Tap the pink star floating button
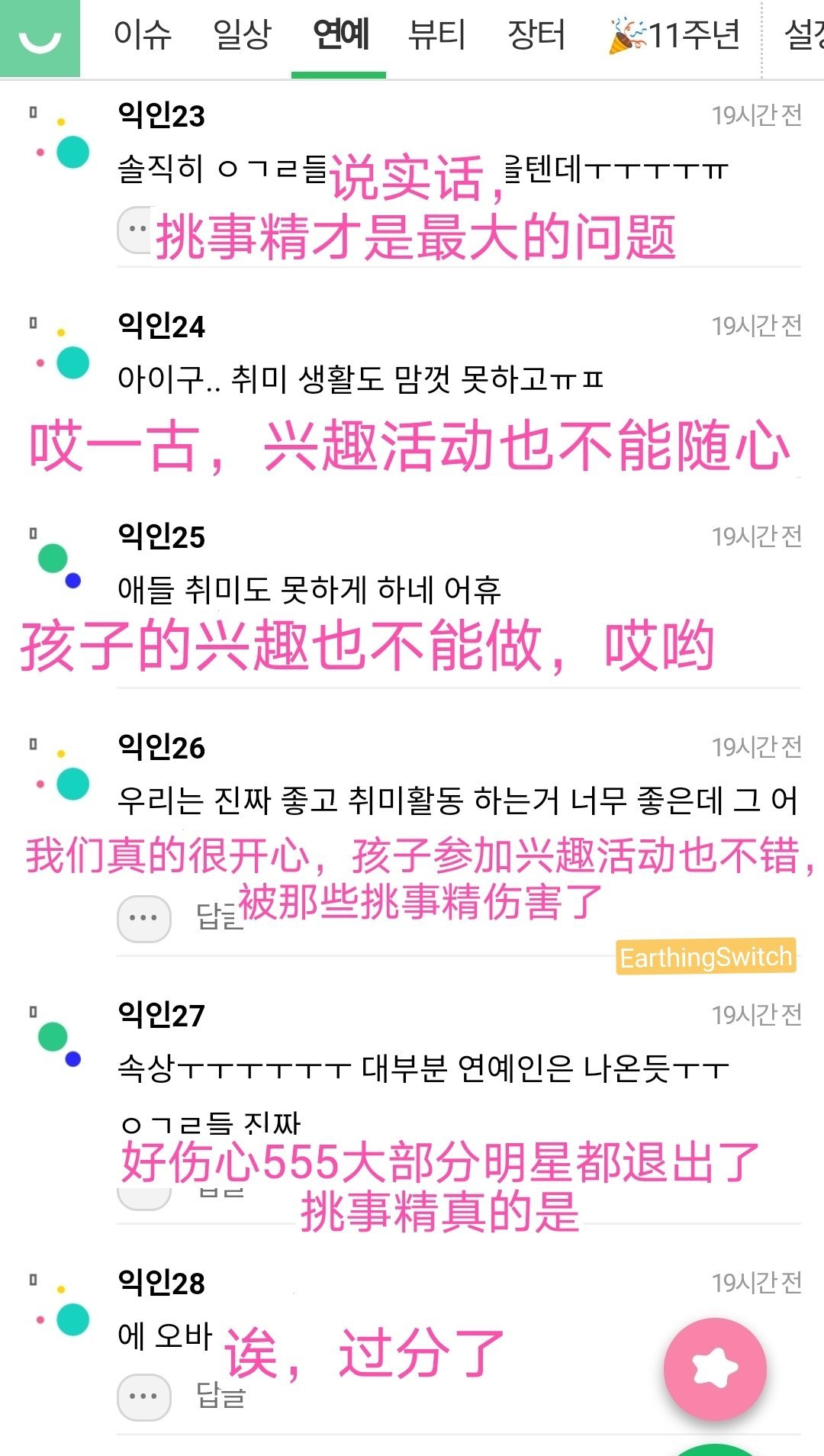This screenshot has width=824, height=1456. point(714,1369)
